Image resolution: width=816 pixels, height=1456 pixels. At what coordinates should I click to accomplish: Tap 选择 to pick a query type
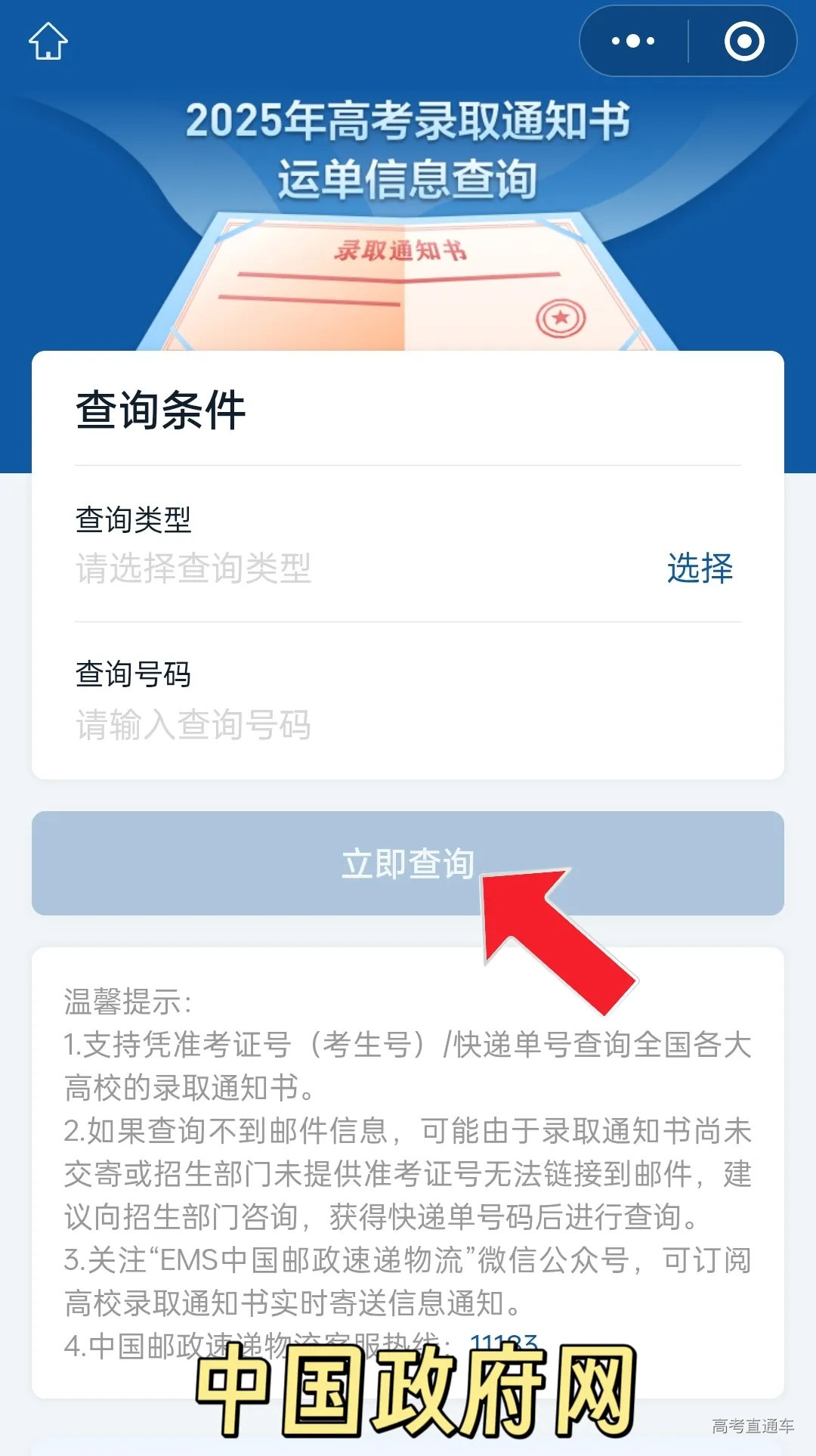700,568
